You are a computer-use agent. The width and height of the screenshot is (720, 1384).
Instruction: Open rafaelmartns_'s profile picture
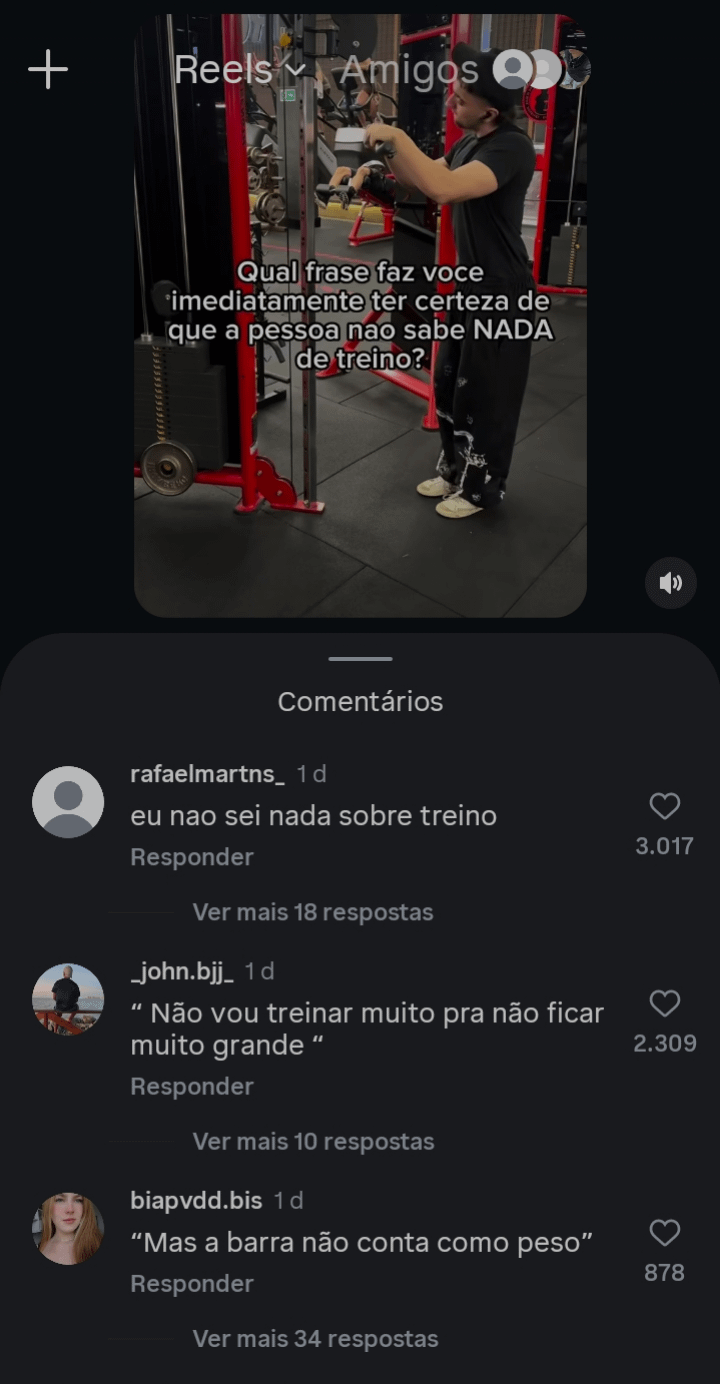pos(68,802)
